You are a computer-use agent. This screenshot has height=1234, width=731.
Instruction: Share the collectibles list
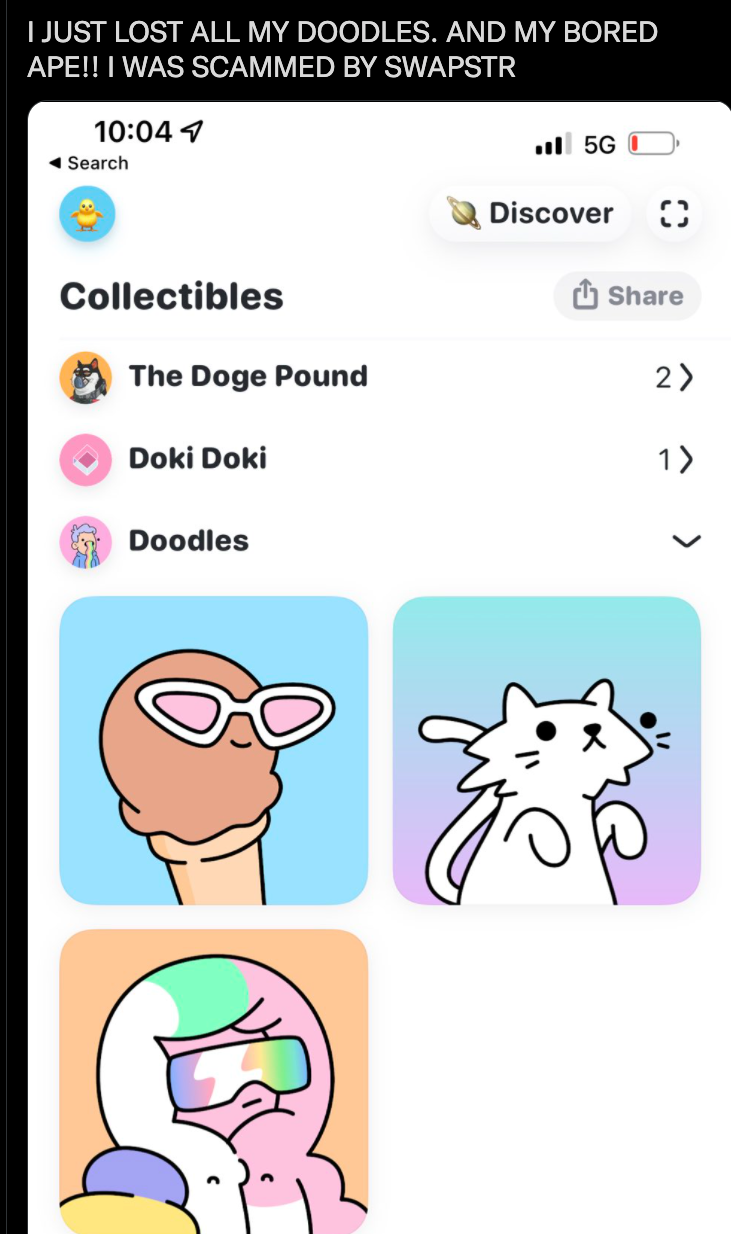[627, 296]
